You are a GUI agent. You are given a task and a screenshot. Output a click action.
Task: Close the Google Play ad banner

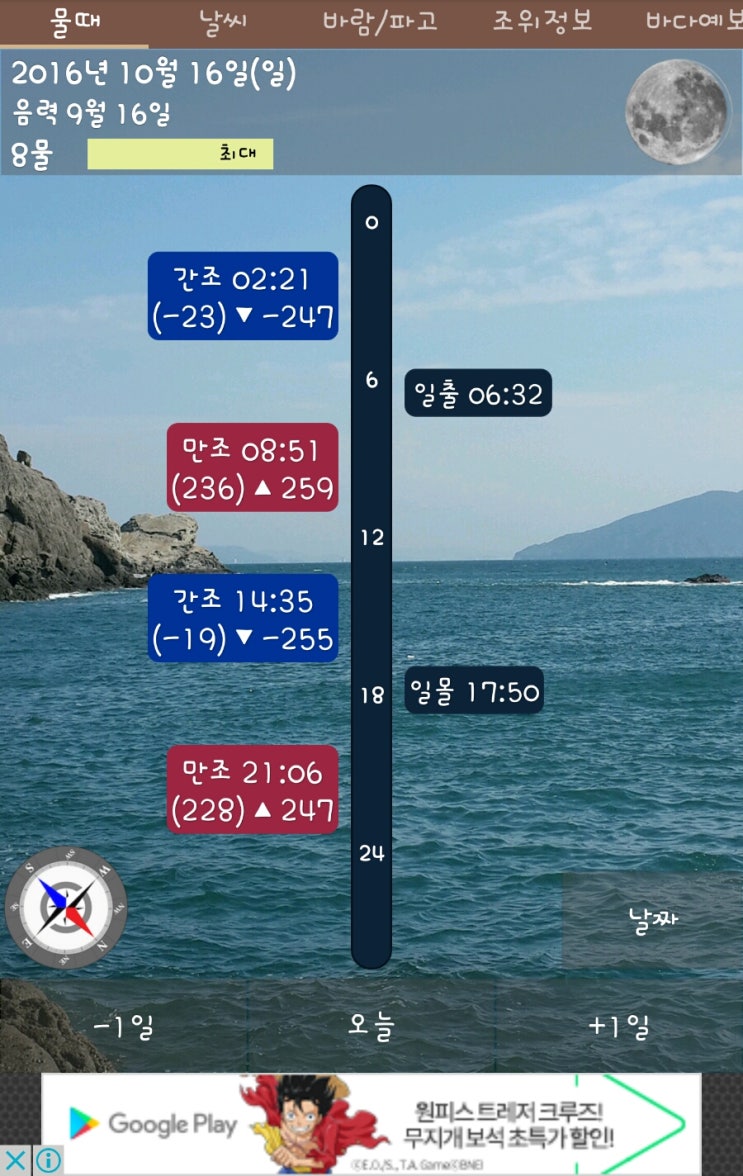point(17,1160)
